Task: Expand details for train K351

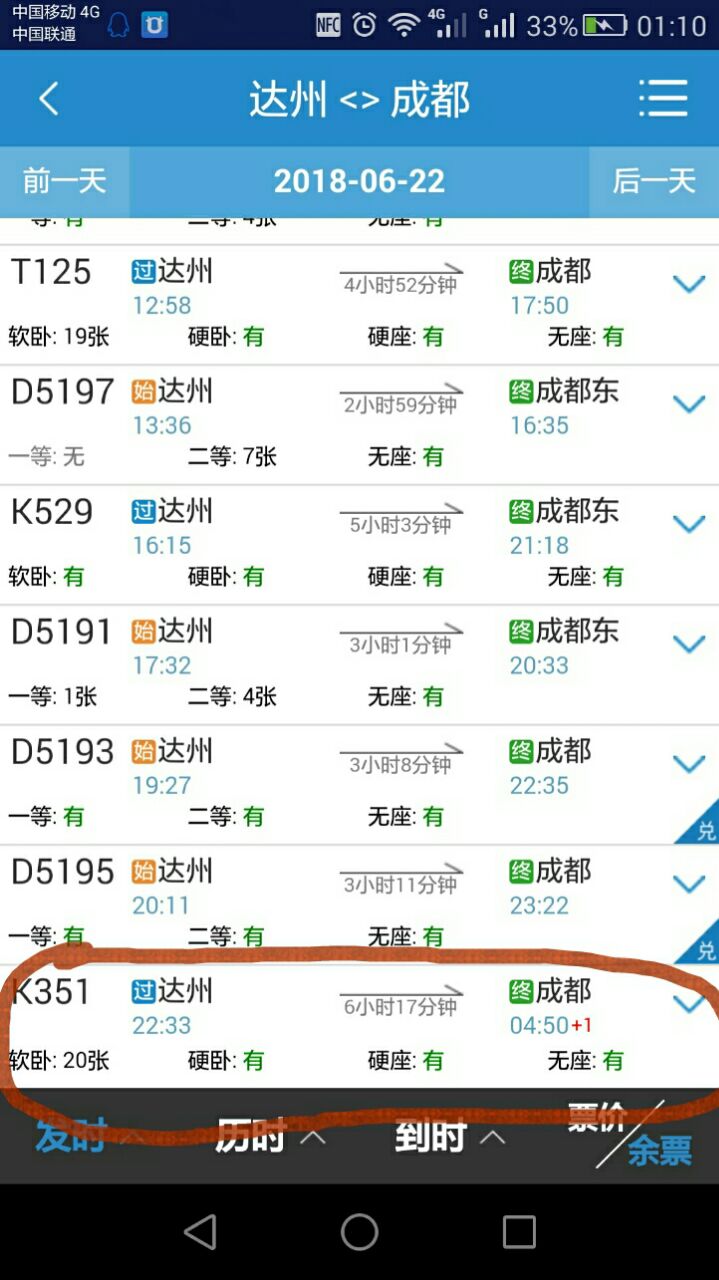Action: tap(689, 1004)
